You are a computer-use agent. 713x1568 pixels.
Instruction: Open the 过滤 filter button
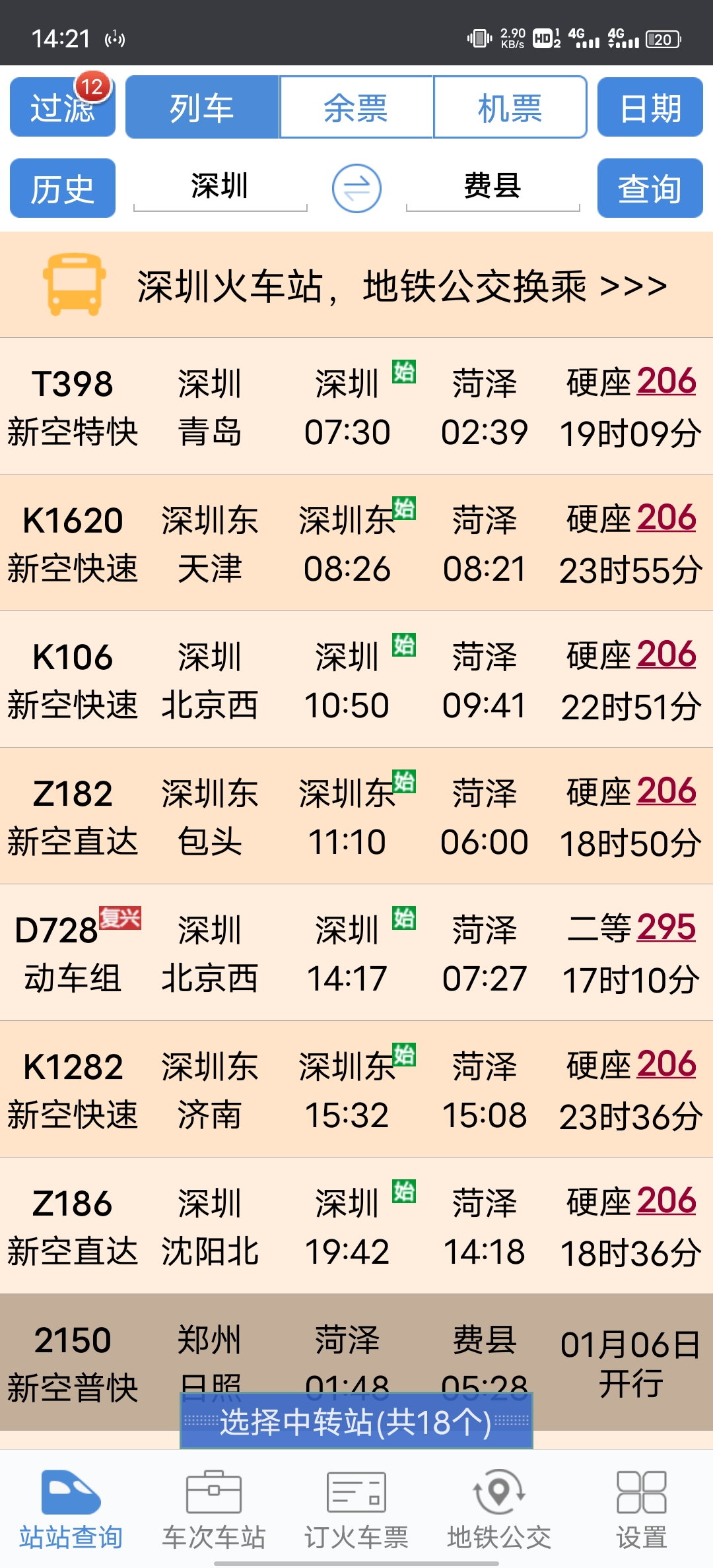pyautogui.click(x=62, y=107)
